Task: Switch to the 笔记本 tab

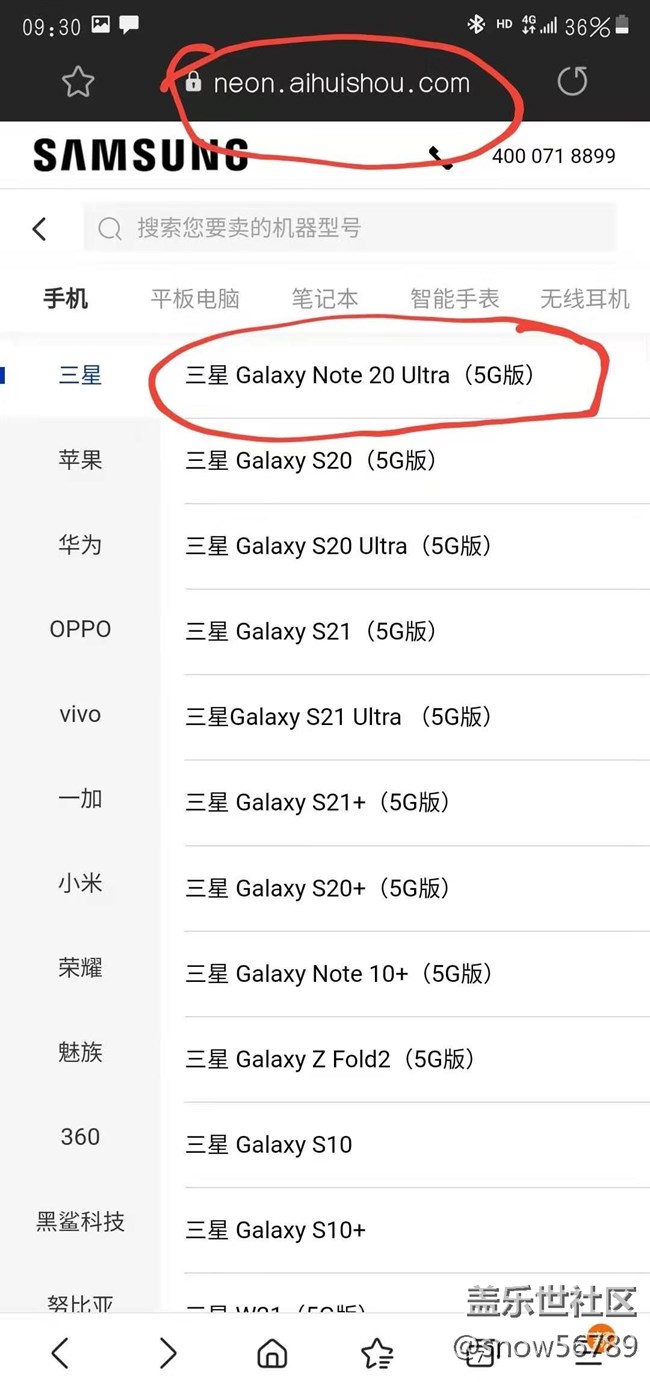Action: (x=324, y=298)
